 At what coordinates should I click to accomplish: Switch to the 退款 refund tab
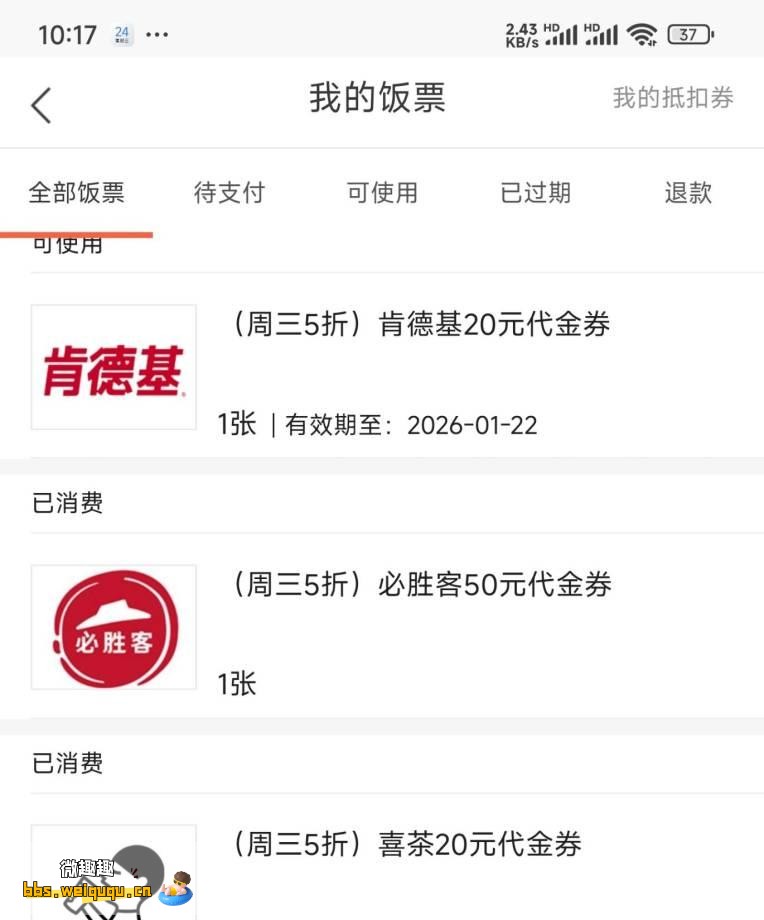coord(687,194)
